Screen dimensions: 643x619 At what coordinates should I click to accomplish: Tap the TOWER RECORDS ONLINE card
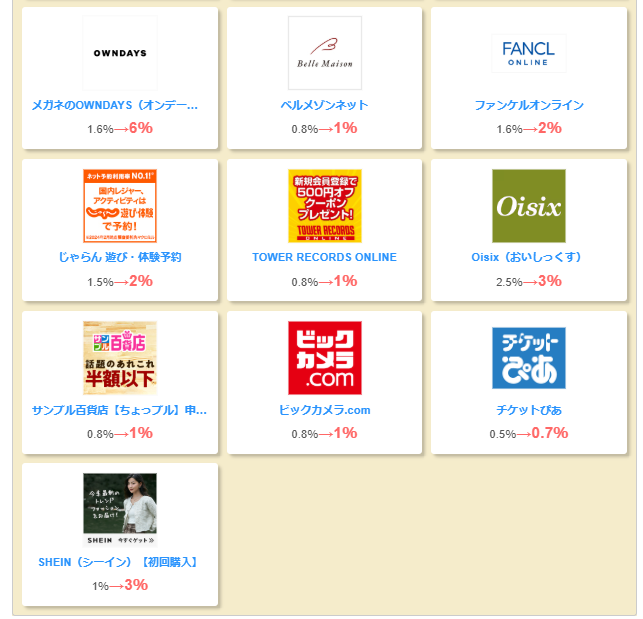[324, 230]
